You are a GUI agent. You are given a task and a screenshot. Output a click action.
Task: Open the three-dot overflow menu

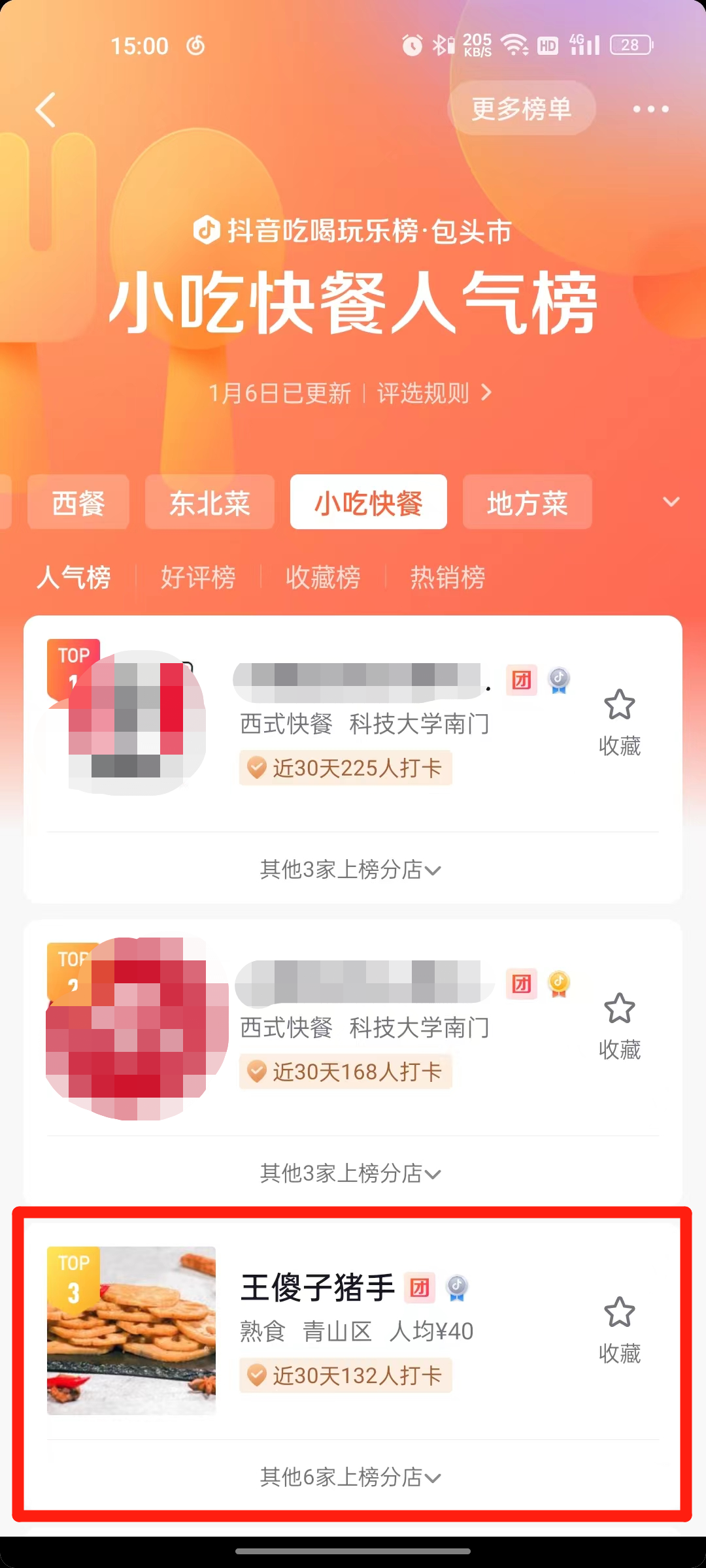[x=650, y=109]
